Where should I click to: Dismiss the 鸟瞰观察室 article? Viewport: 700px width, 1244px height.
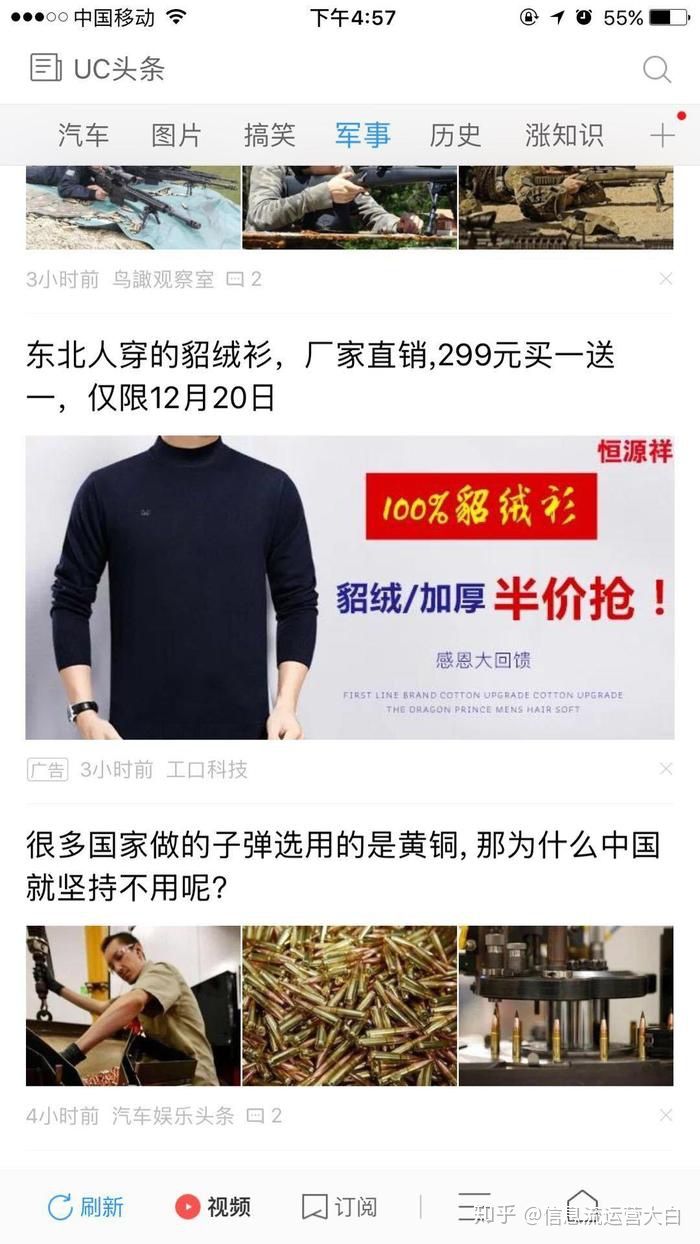click(666, 279)
